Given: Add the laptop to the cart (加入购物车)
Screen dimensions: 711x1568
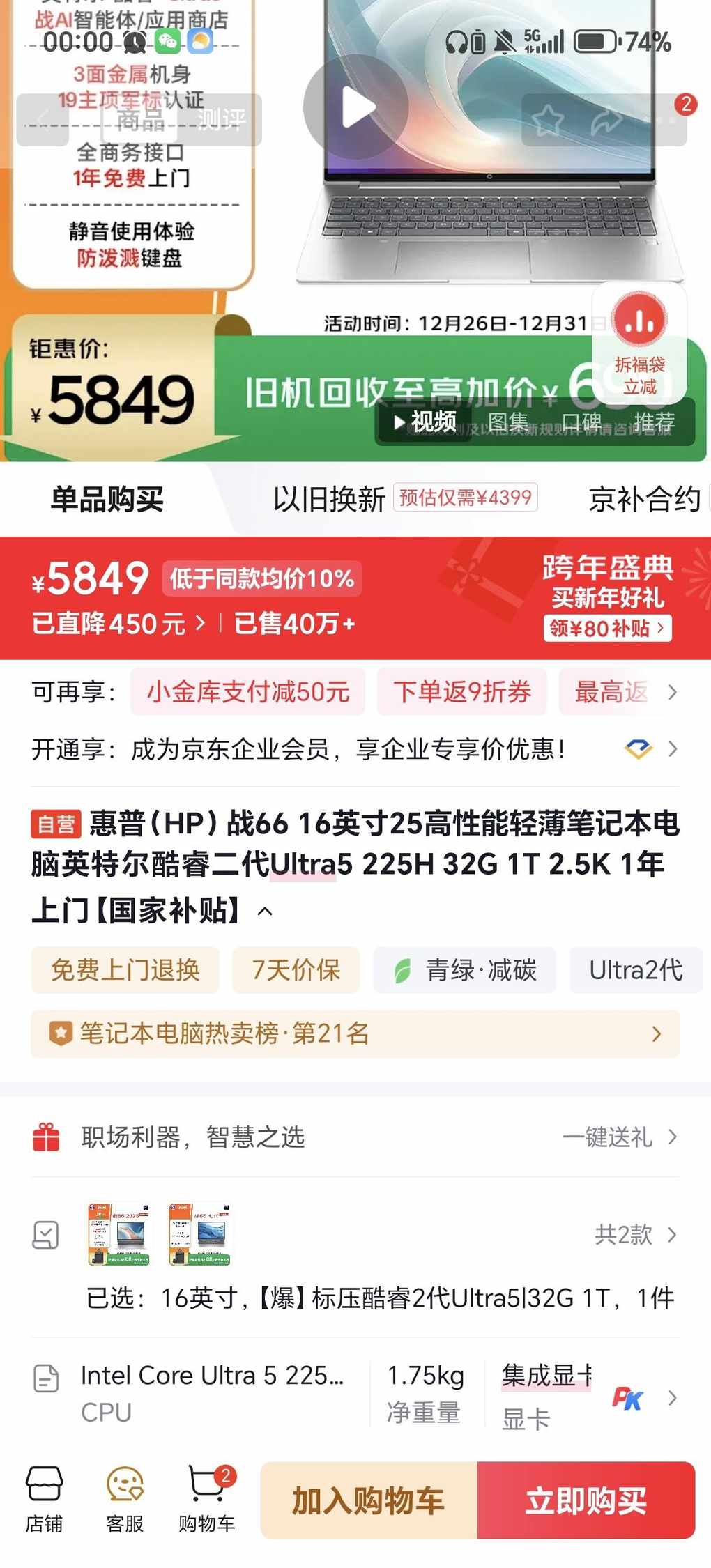Looking at the screenshot, I should [x=368, y=1500].
